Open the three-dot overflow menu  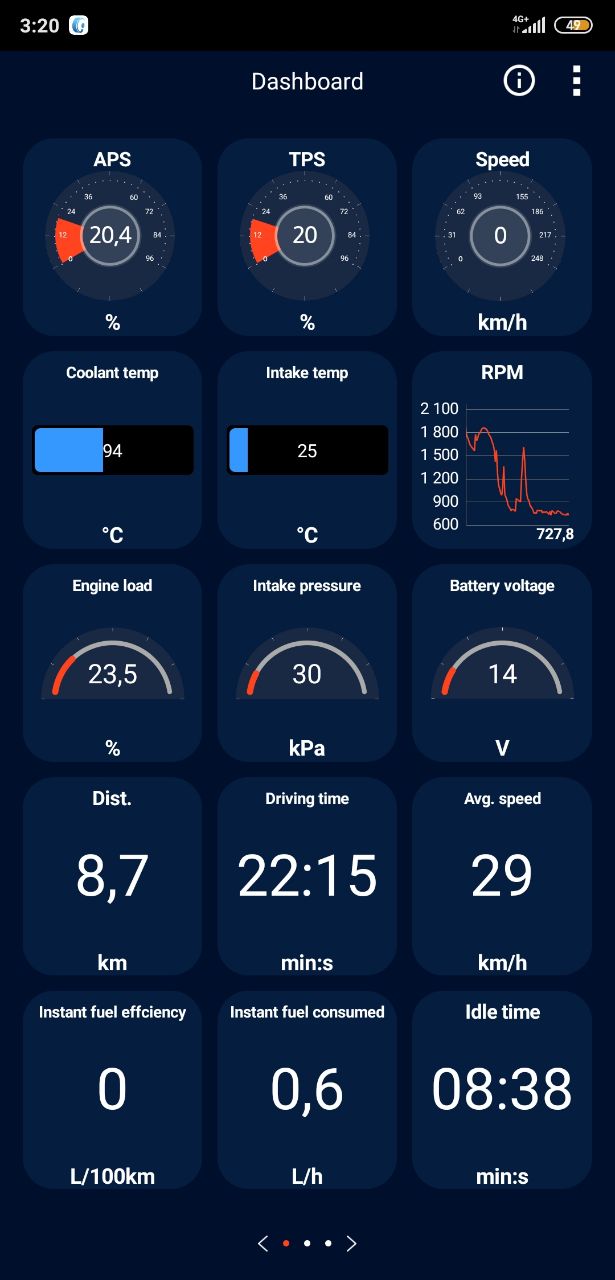(576, 81)
